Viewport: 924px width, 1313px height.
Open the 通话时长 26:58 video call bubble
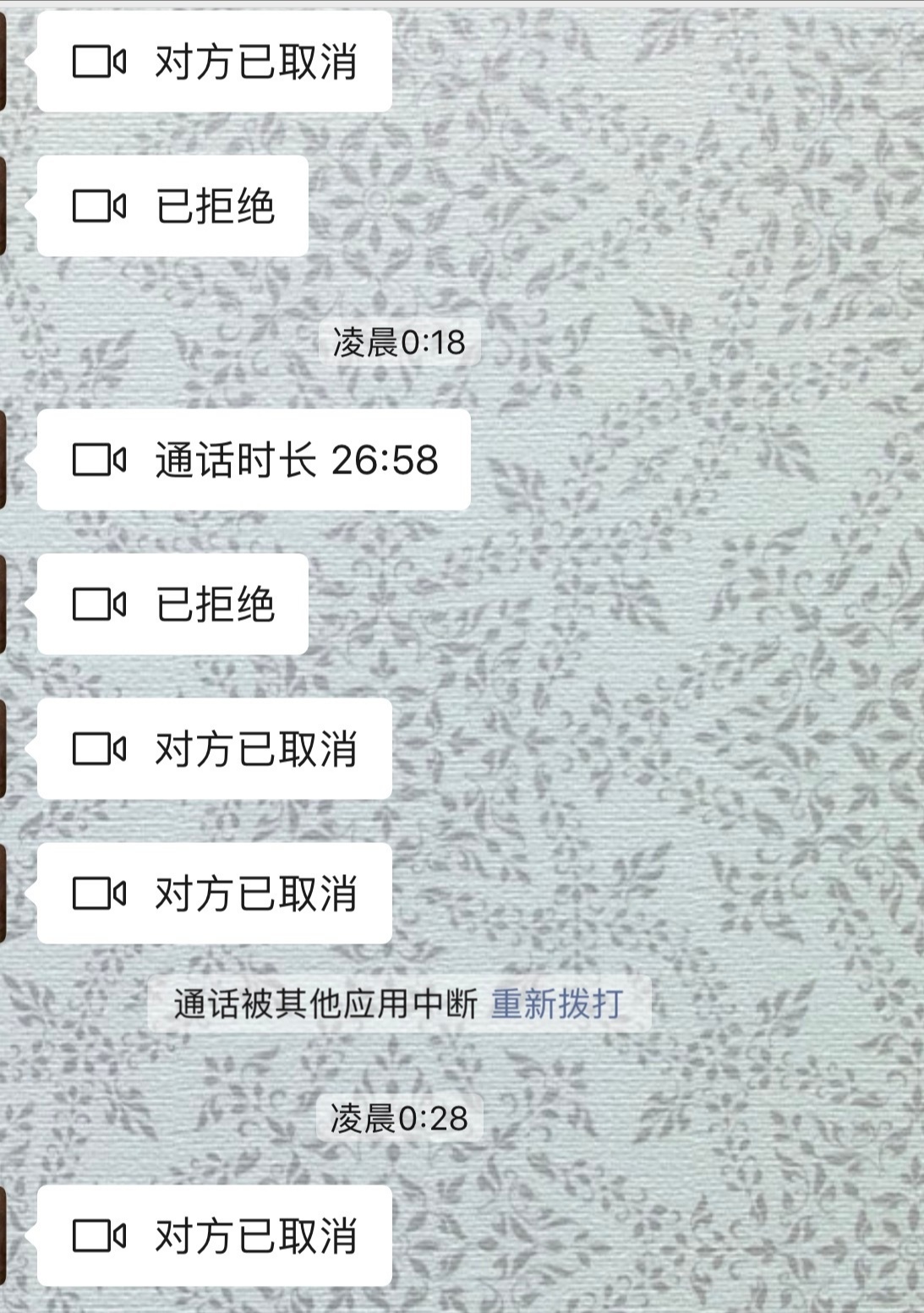coord(254,460)
